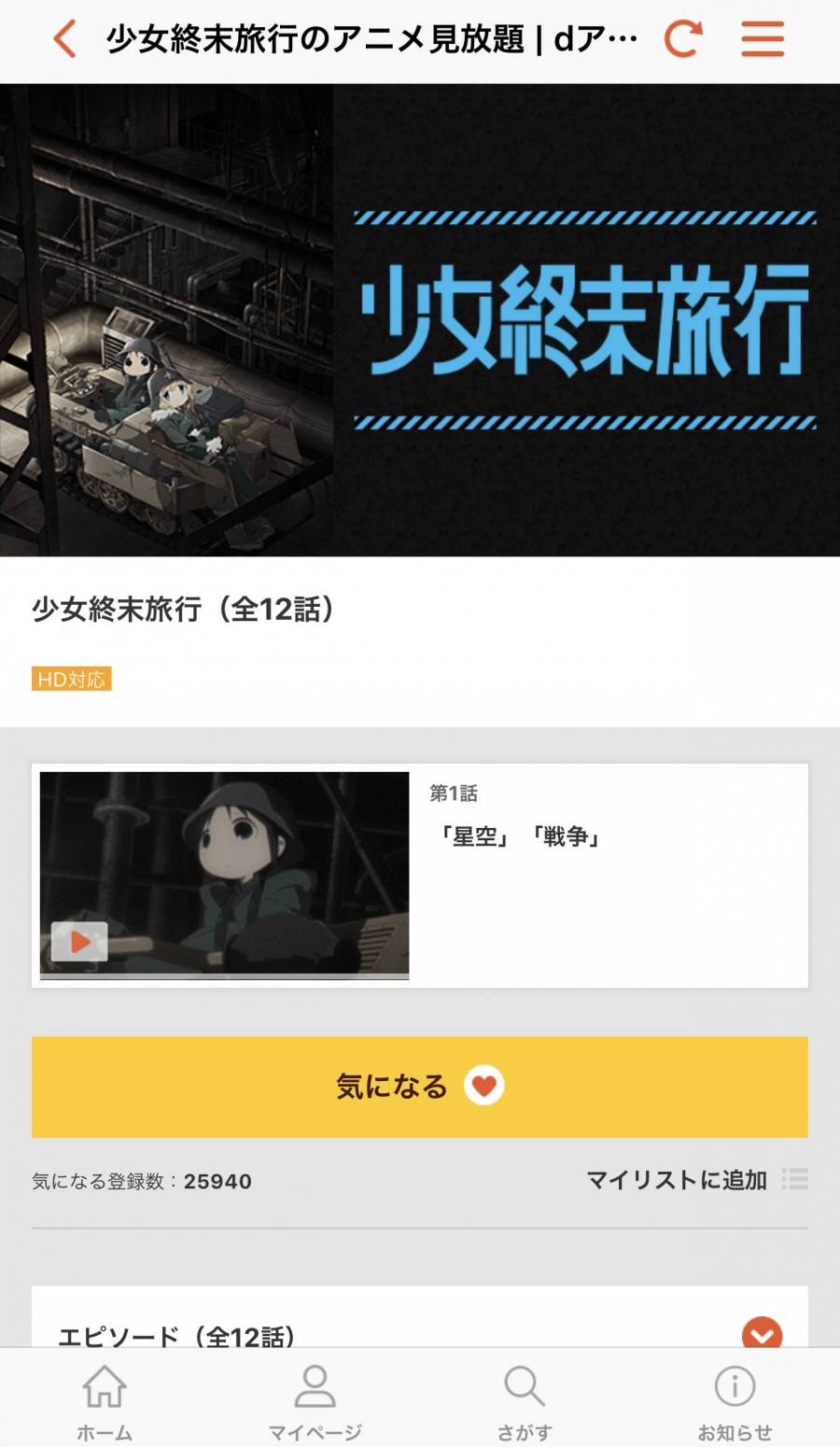840x1447 pixels.
Task: Expand the エピソード（全12話） section
Action: tap(762, 1333)
